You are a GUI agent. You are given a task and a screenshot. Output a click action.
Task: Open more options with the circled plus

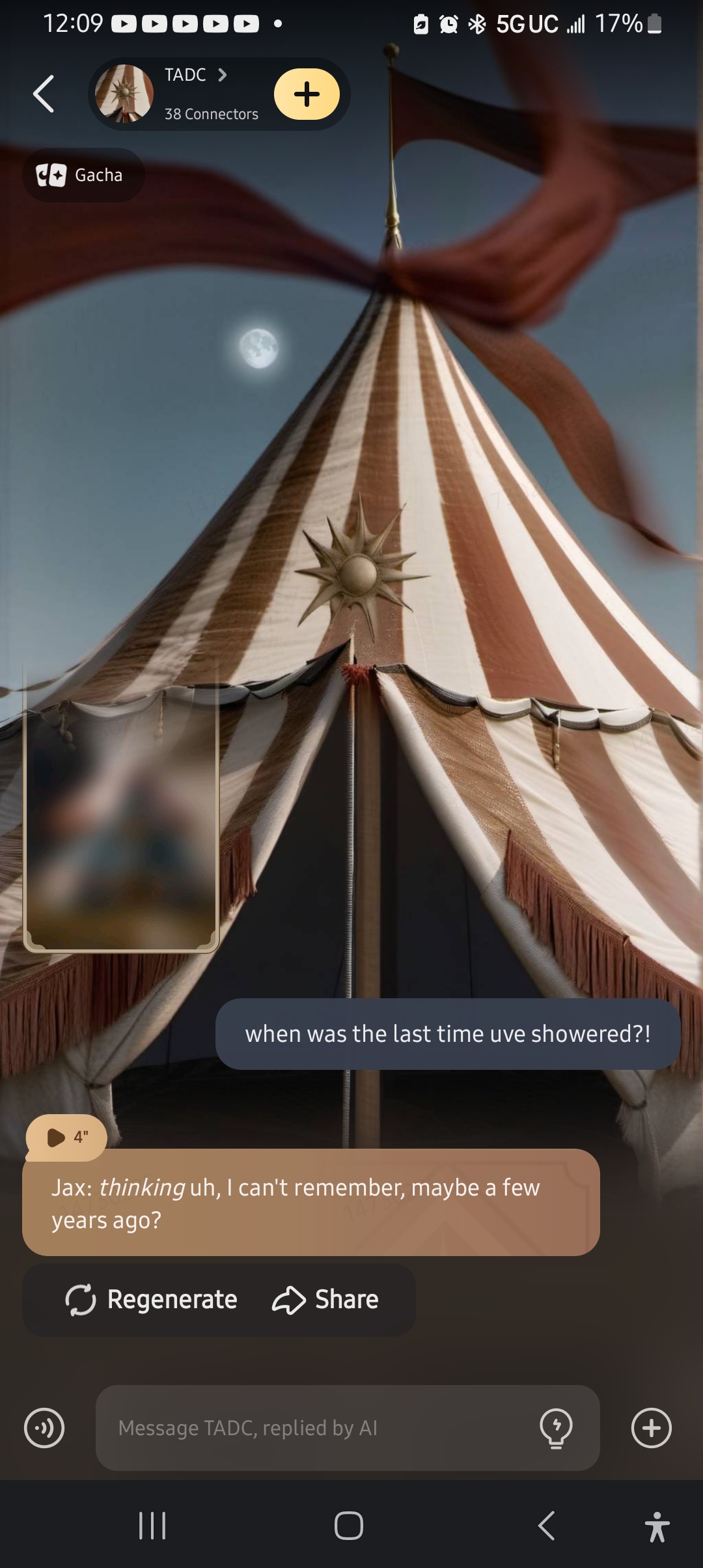tap(651, 1428)
